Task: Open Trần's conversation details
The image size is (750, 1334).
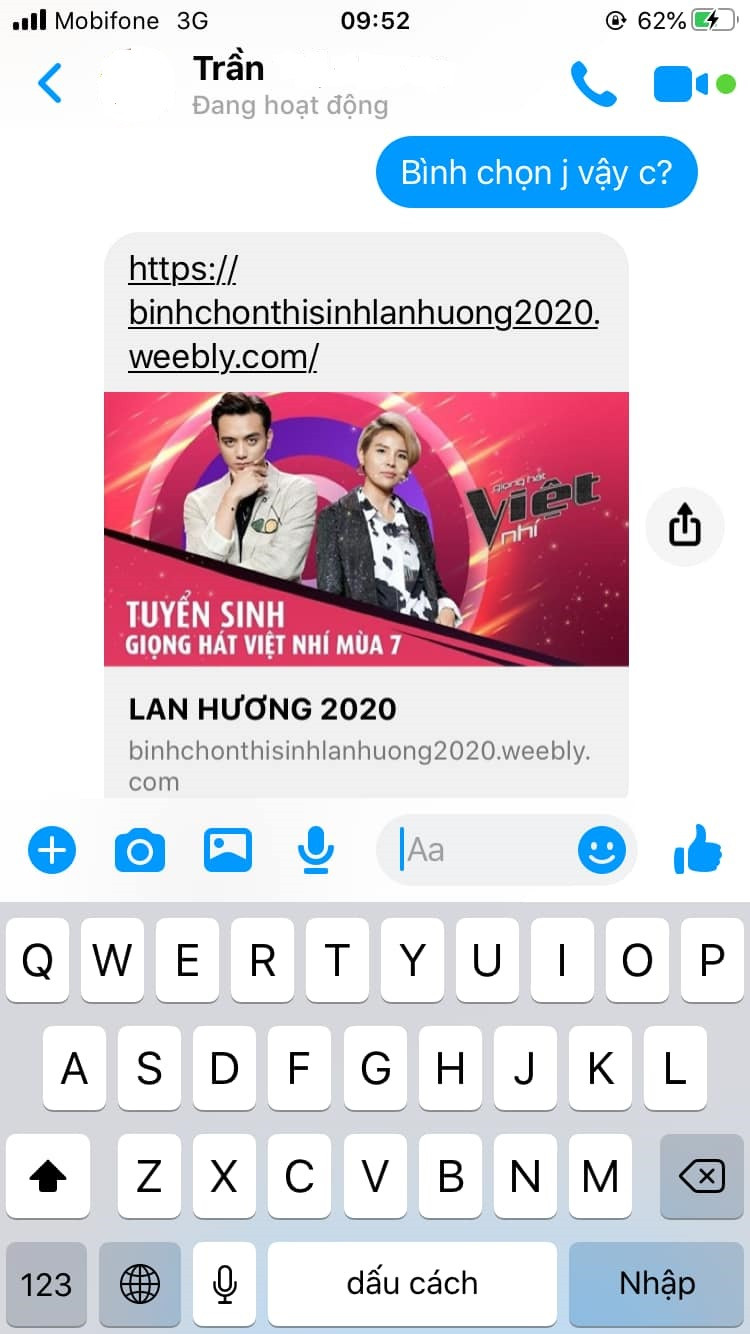Action: click(x=290, y=83)
